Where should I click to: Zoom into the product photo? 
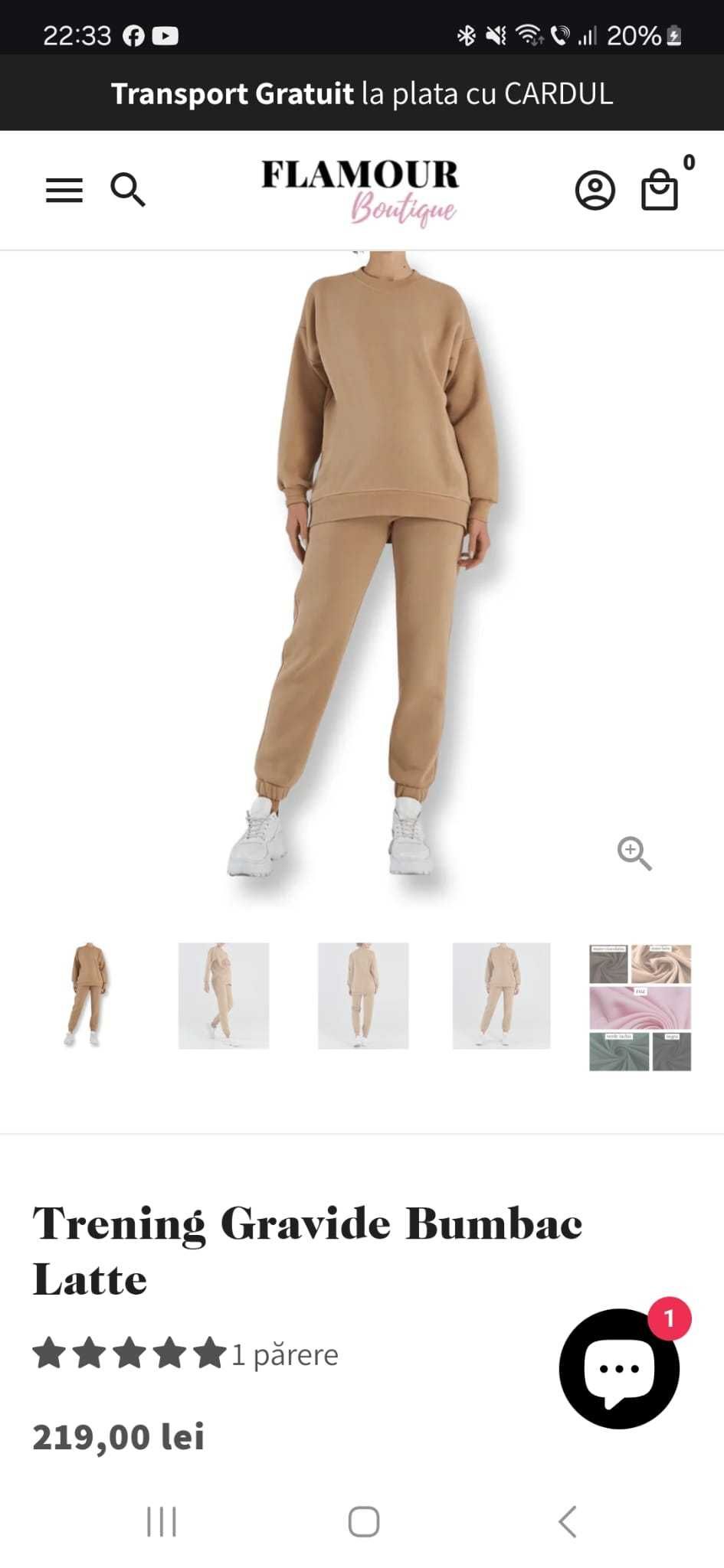[x=634, y=853]
